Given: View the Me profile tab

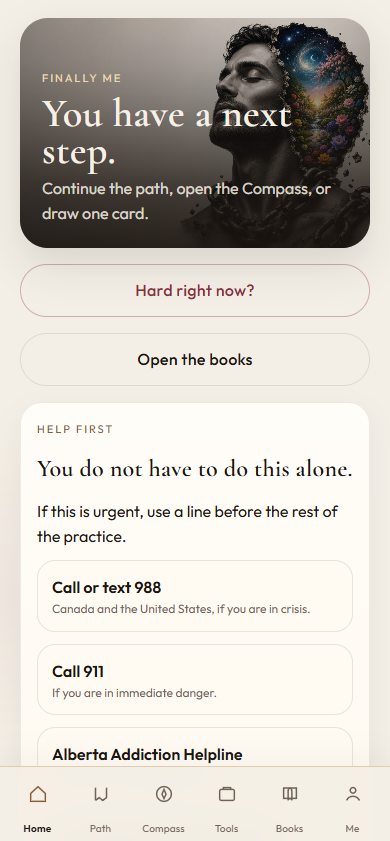Looking at the screenshot, I should [x=352, y=807].
